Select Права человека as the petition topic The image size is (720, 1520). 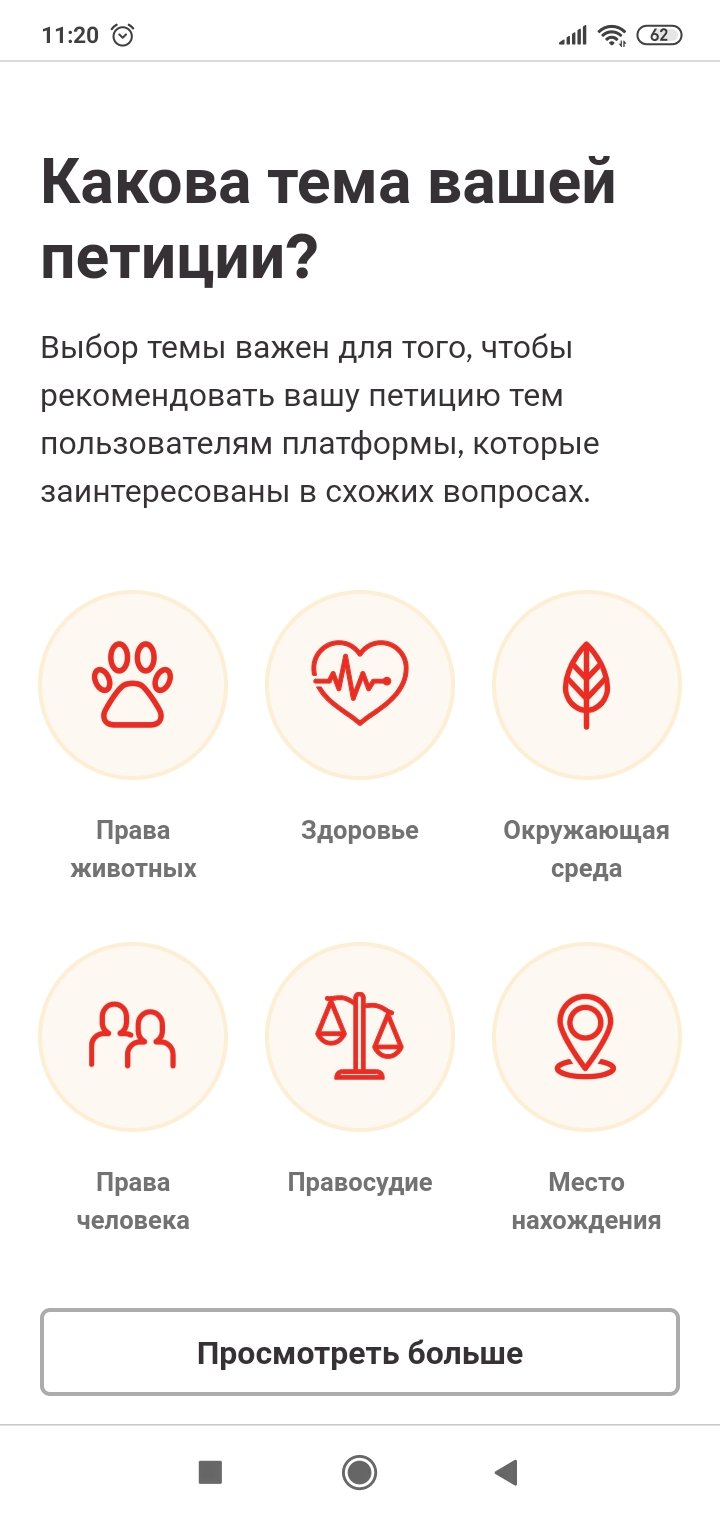tap(133, 1037)
